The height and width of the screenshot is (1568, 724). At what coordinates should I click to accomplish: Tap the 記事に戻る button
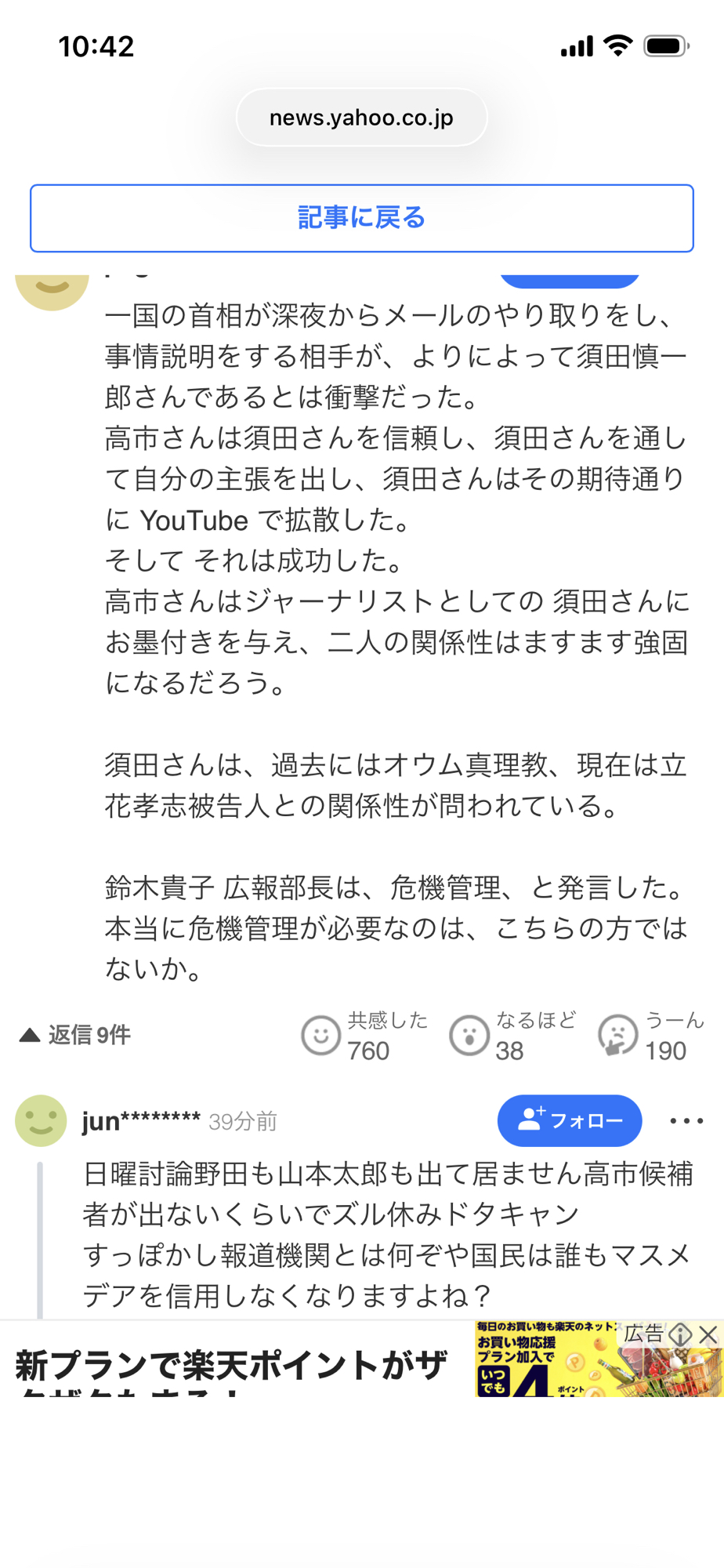coord(361,218)
